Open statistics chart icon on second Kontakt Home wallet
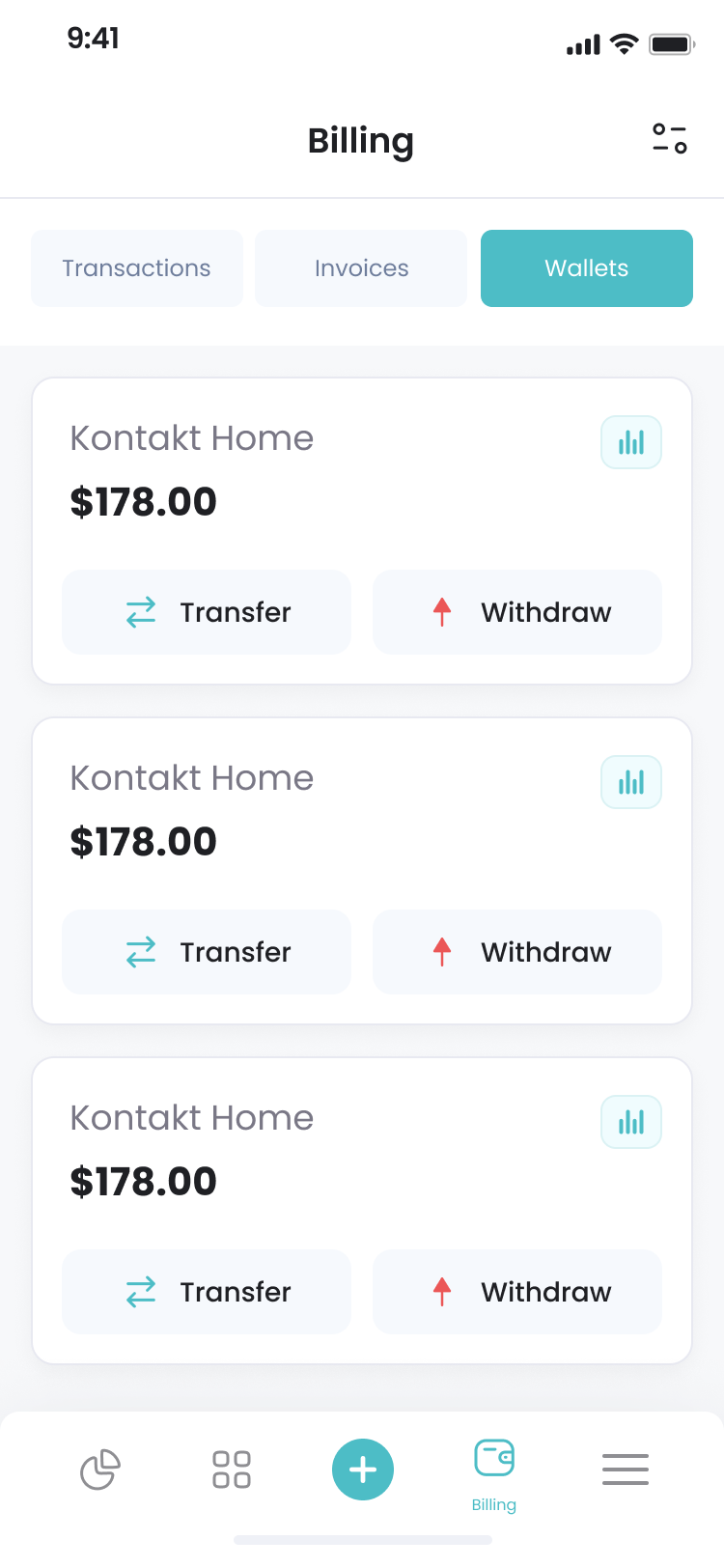Image resolution: width=724 pixels, height=1568 pixels. pyautogui.click(x=631, y=782)
